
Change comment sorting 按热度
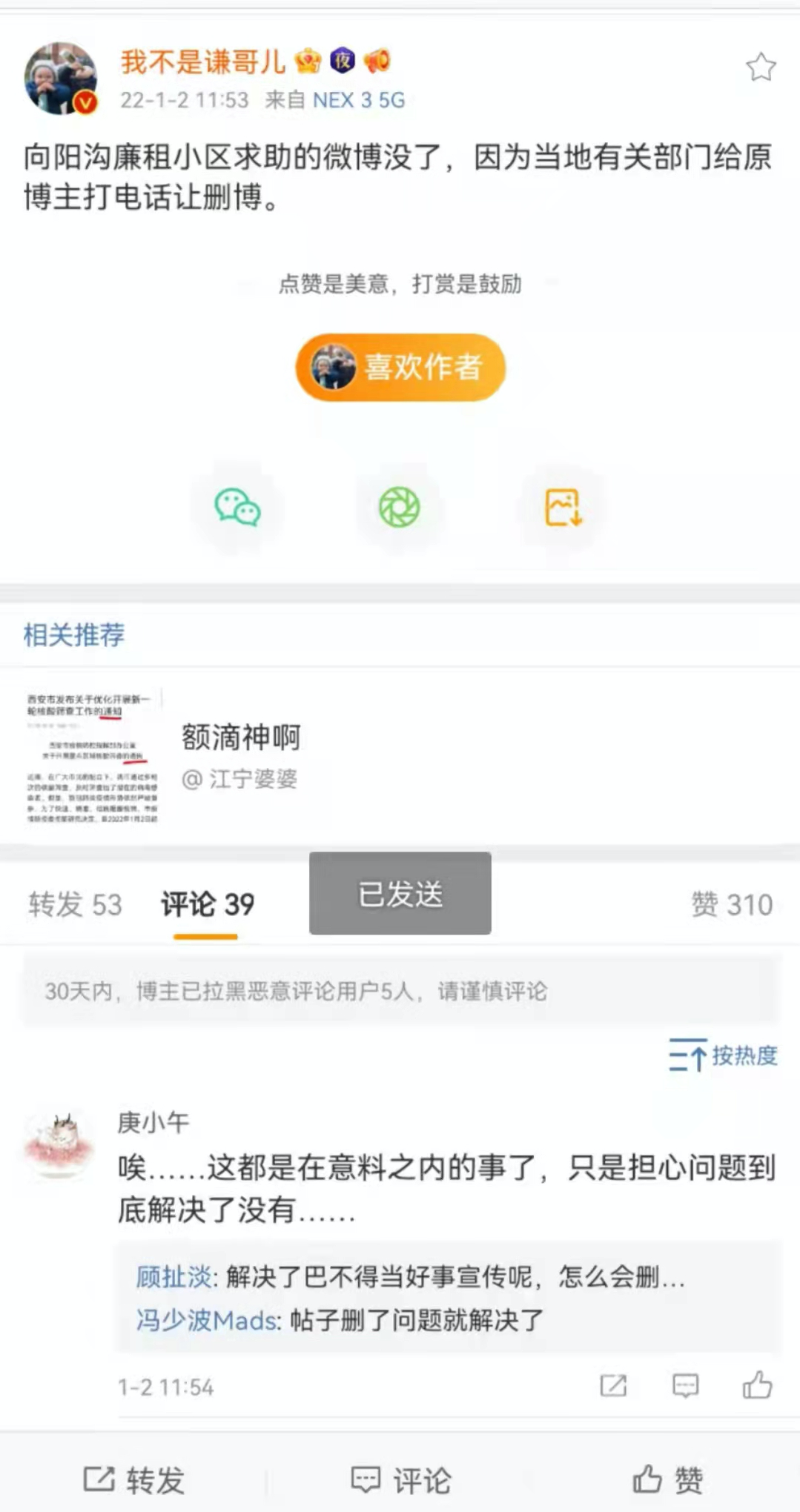point(723,1055)
